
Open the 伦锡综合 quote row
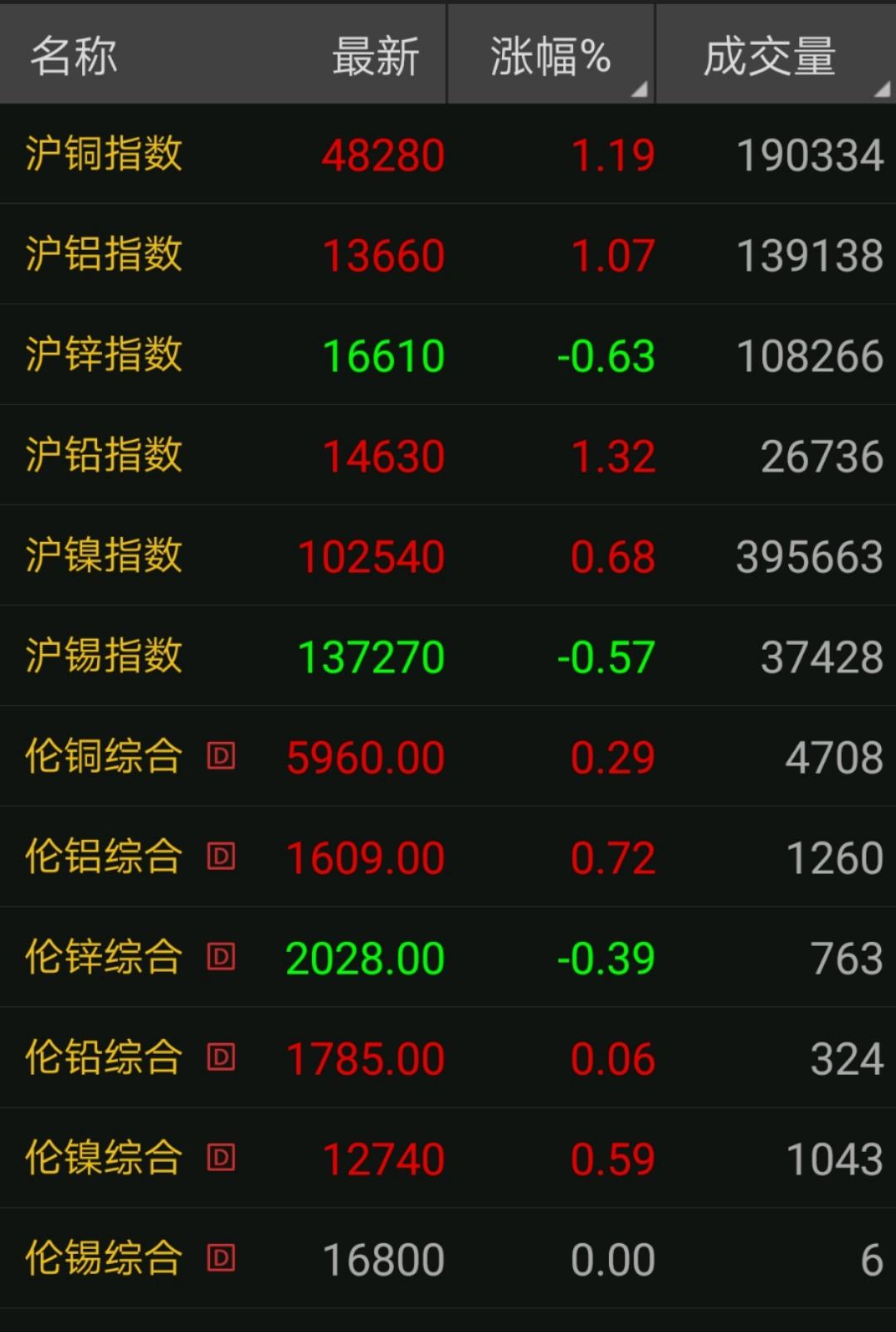tap(448, 1258)
